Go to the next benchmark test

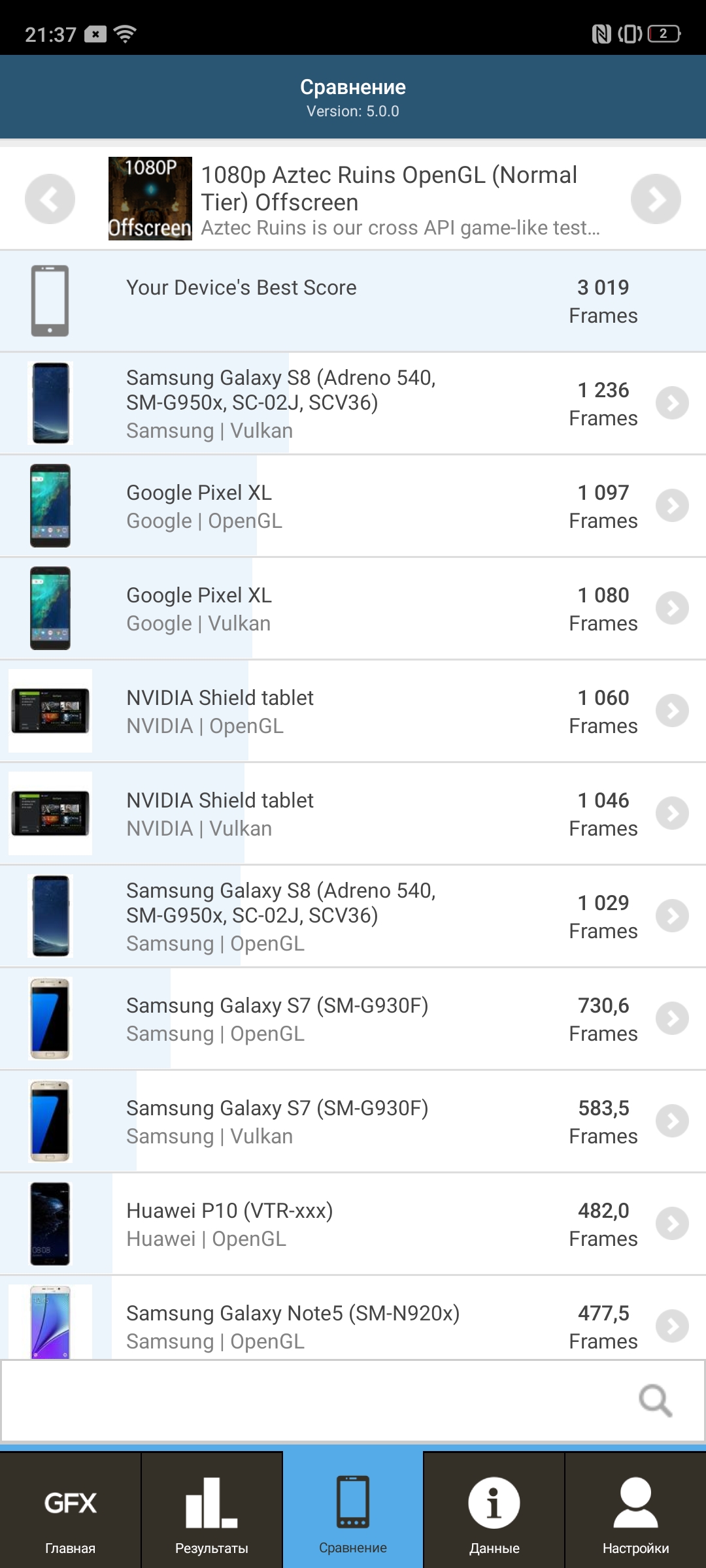click(x=656, y=199)
